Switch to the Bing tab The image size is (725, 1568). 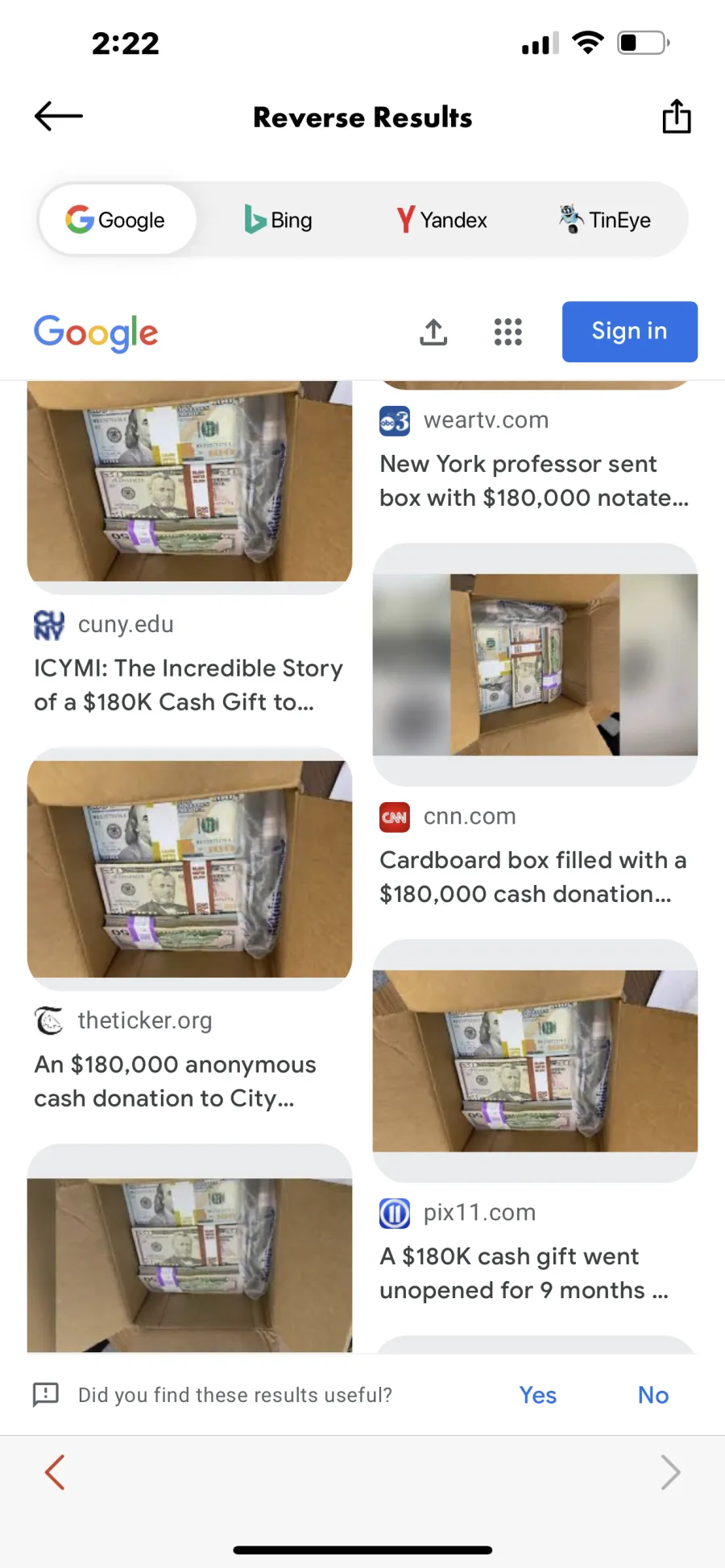(x=279, y=220)
